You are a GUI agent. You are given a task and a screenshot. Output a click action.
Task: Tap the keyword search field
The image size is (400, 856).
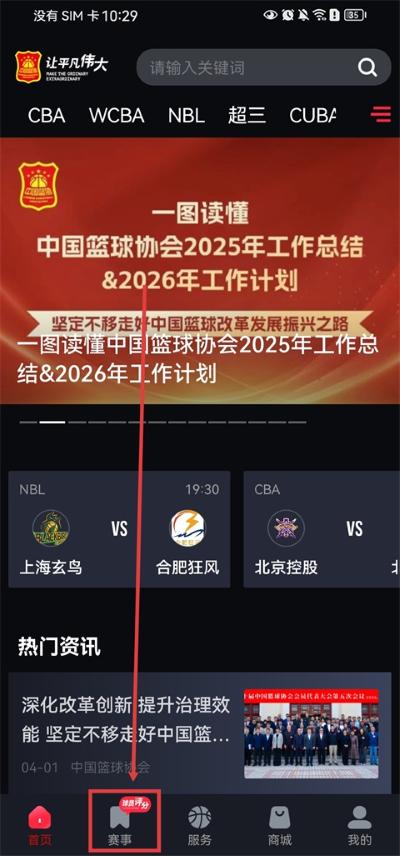pos(264,68)
